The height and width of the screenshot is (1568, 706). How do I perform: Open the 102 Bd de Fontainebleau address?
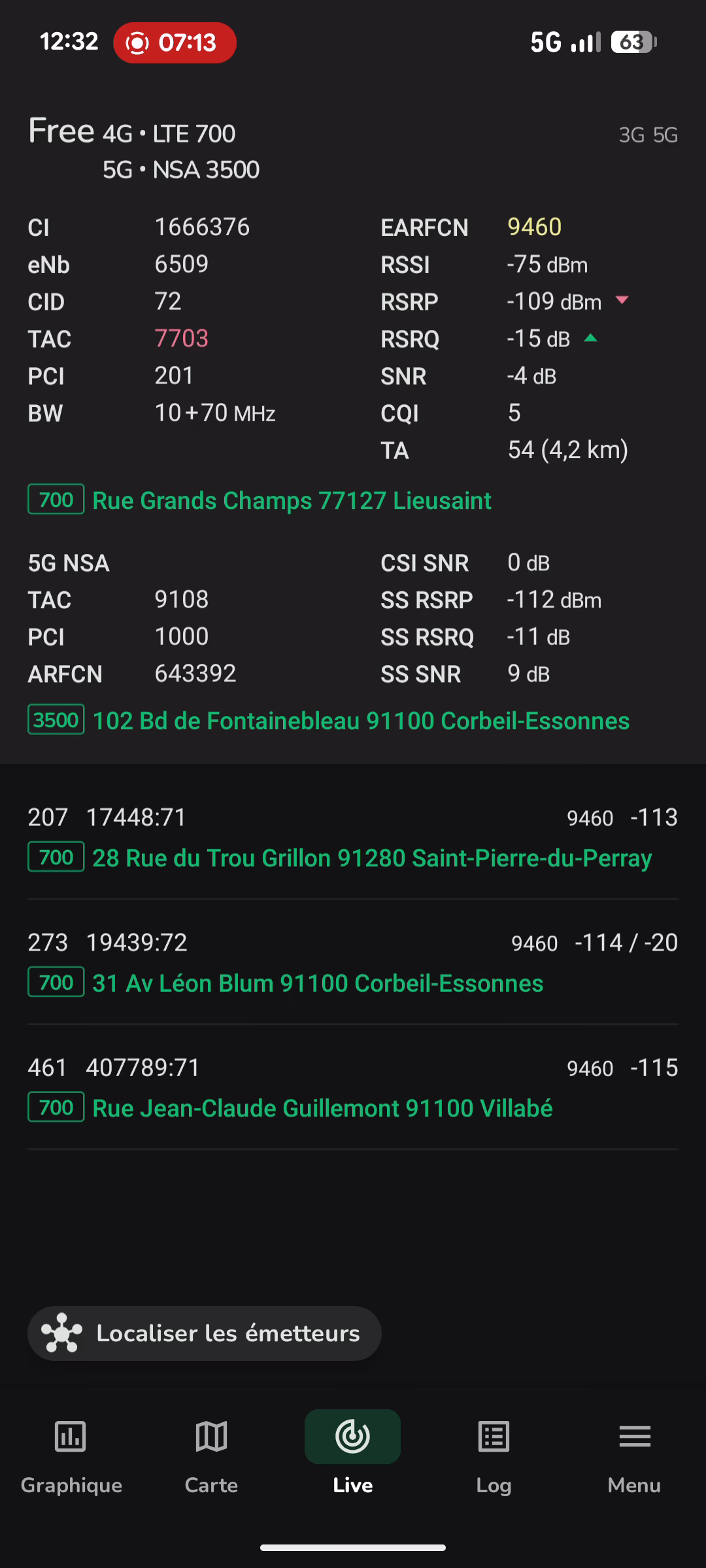(x=361, y=721)
